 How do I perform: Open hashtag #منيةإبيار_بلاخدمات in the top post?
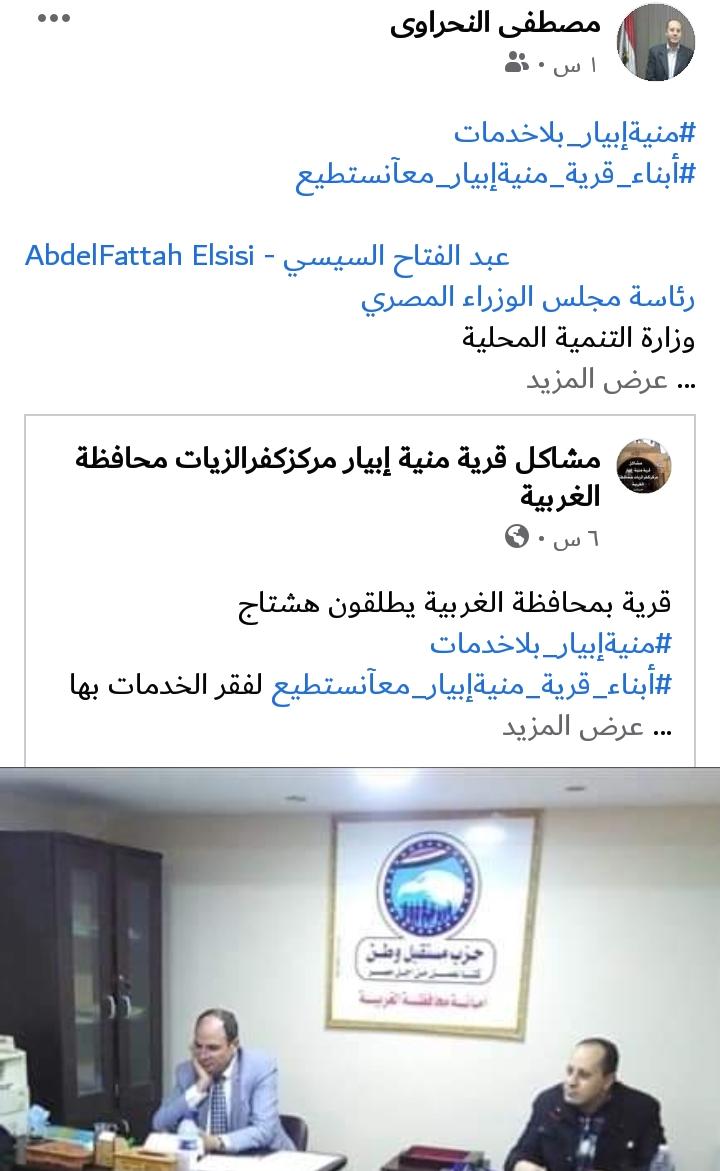pos(574,132)
